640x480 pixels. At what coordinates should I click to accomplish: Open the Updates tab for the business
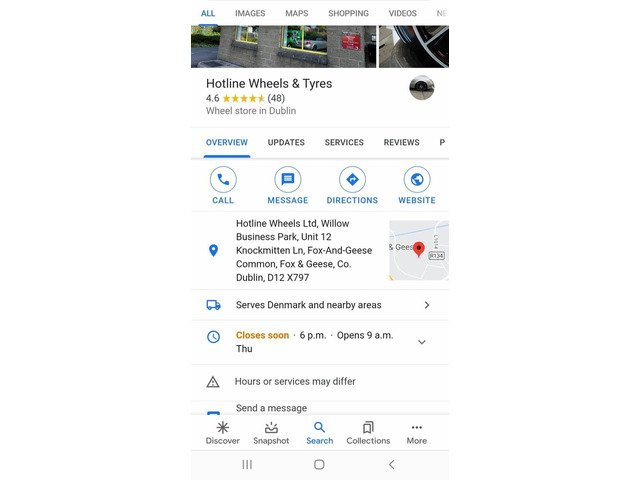(286, 142)
